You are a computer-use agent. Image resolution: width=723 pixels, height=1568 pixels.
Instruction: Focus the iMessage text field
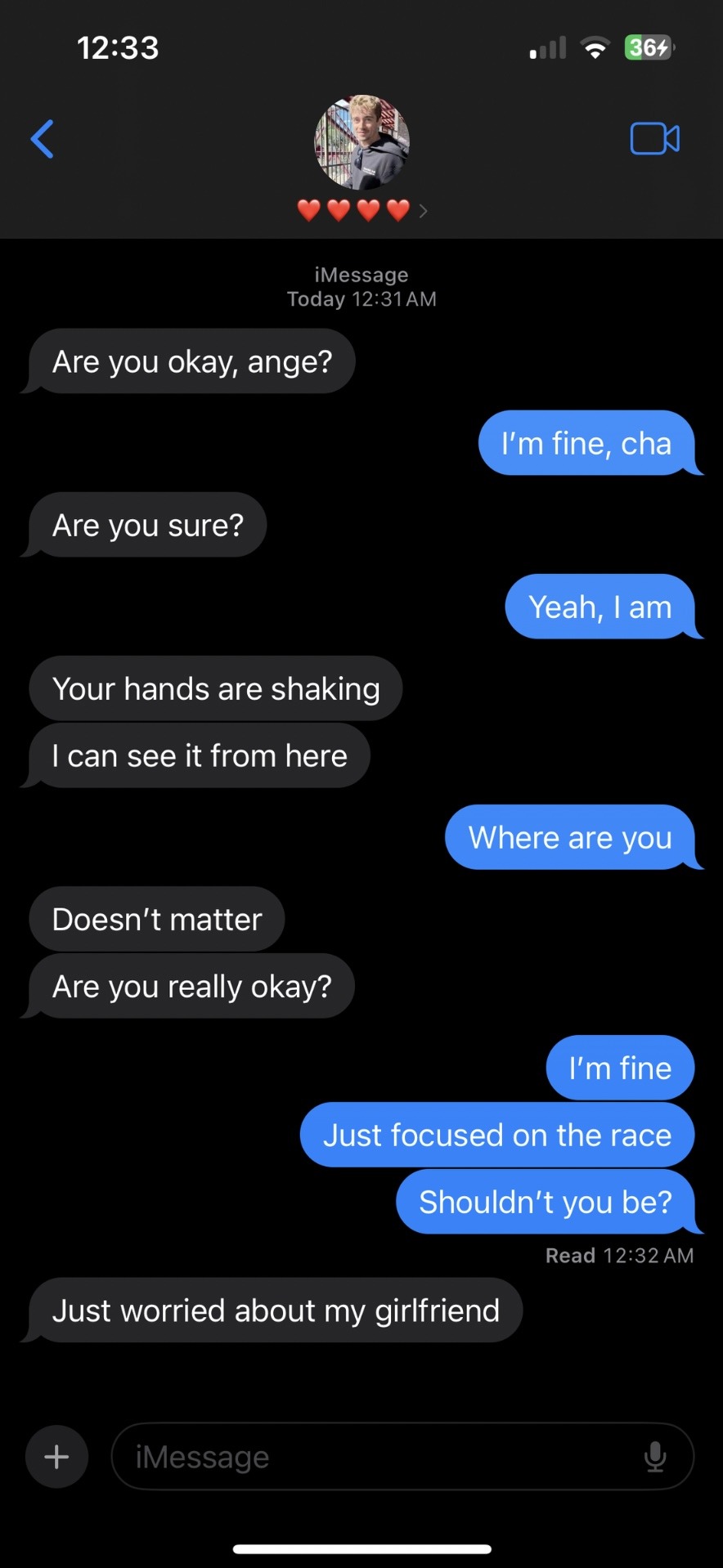tap(376, 1457)
